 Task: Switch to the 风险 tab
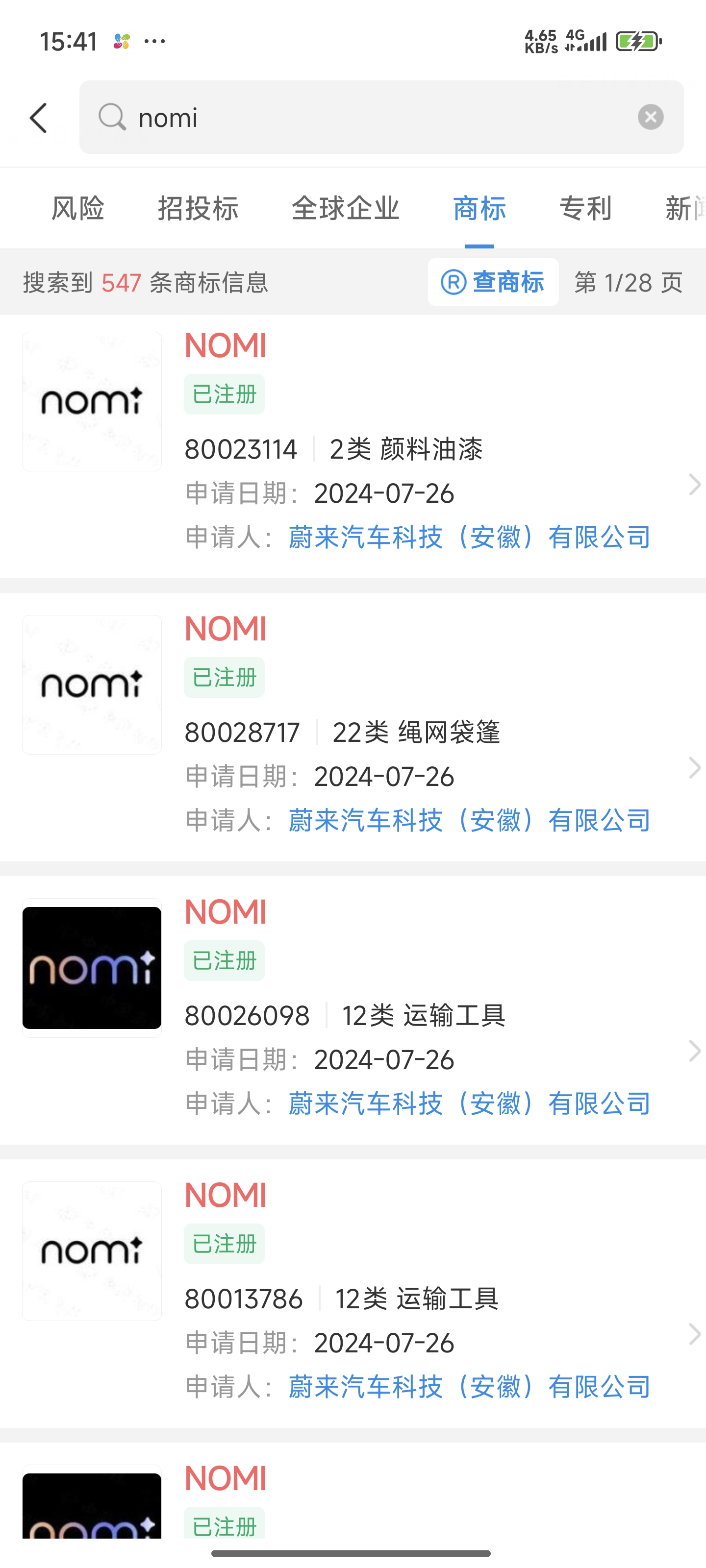pyautogui.click(x=77, y=208)
